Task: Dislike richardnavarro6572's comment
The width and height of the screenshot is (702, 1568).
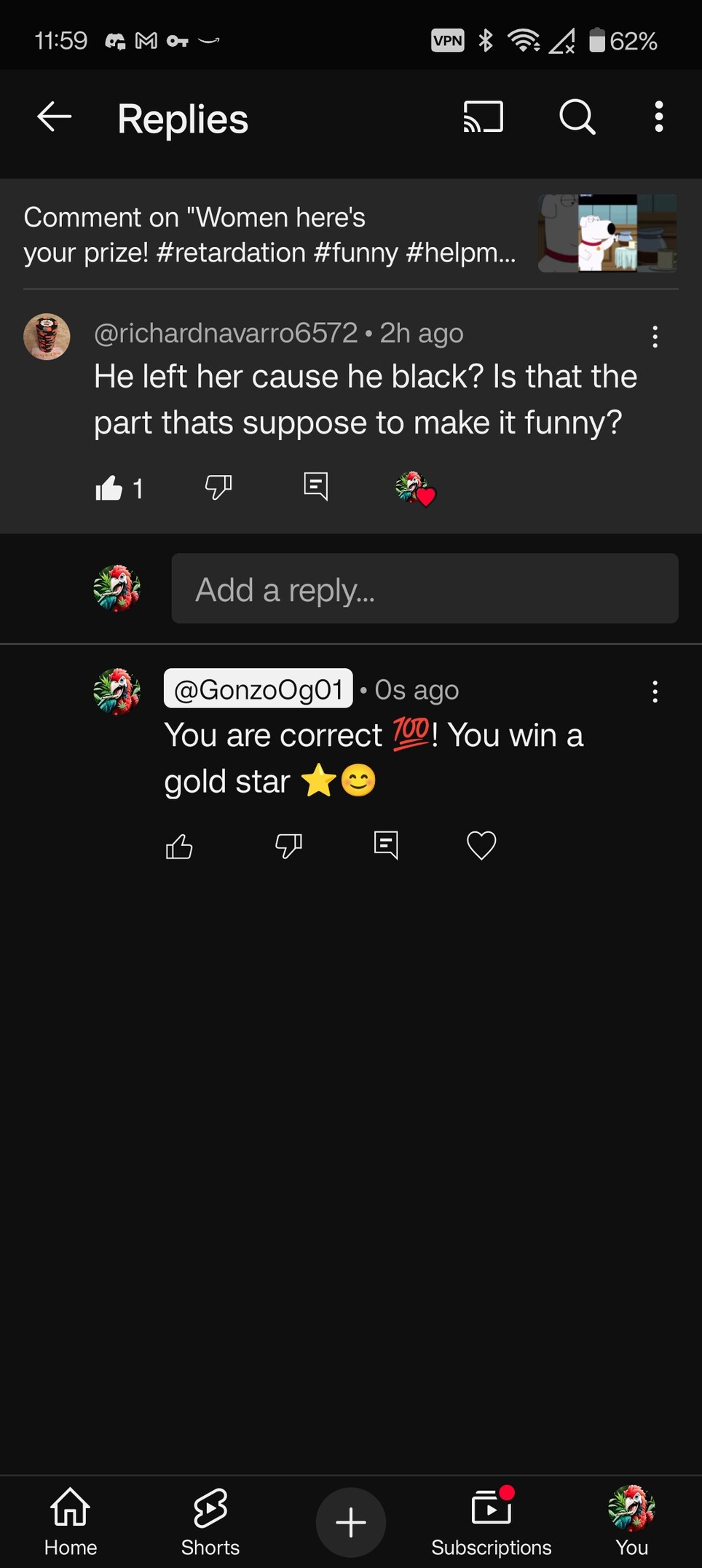Action: point(218,487)
